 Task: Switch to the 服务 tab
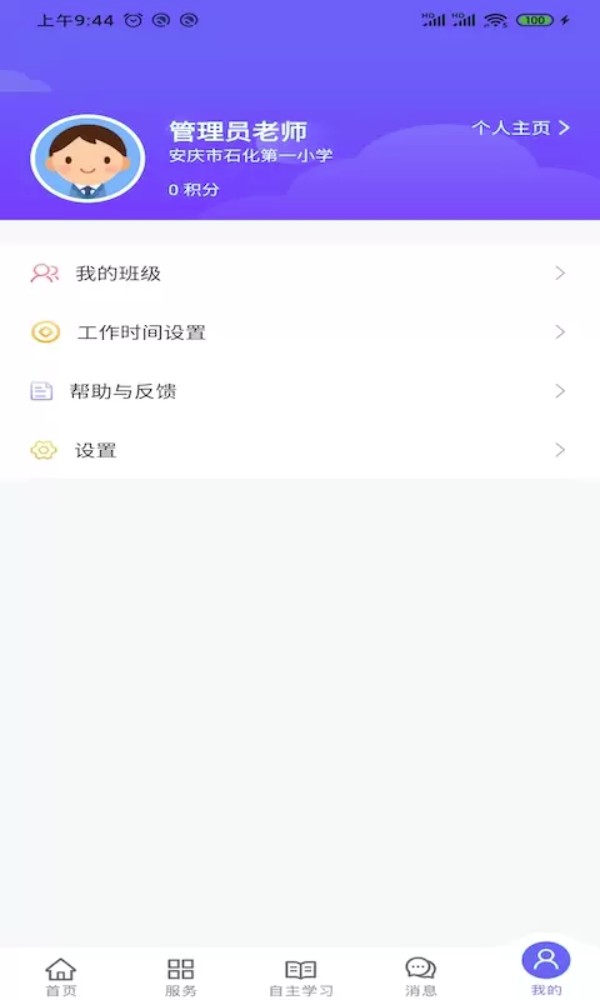click(181, 976)
